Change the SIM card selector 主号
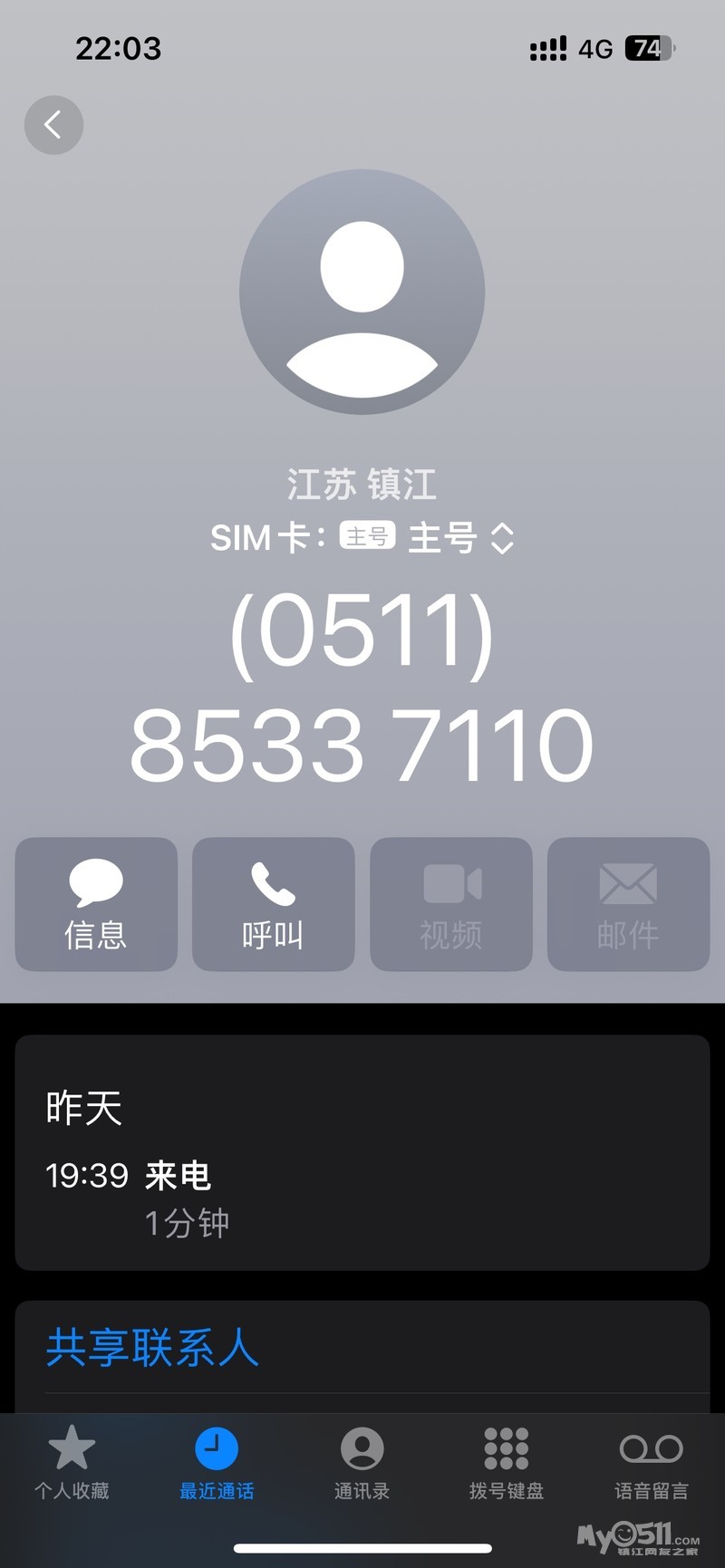Screen dimensions: 725x1568 pyautogui.click(x=461, y=538)
